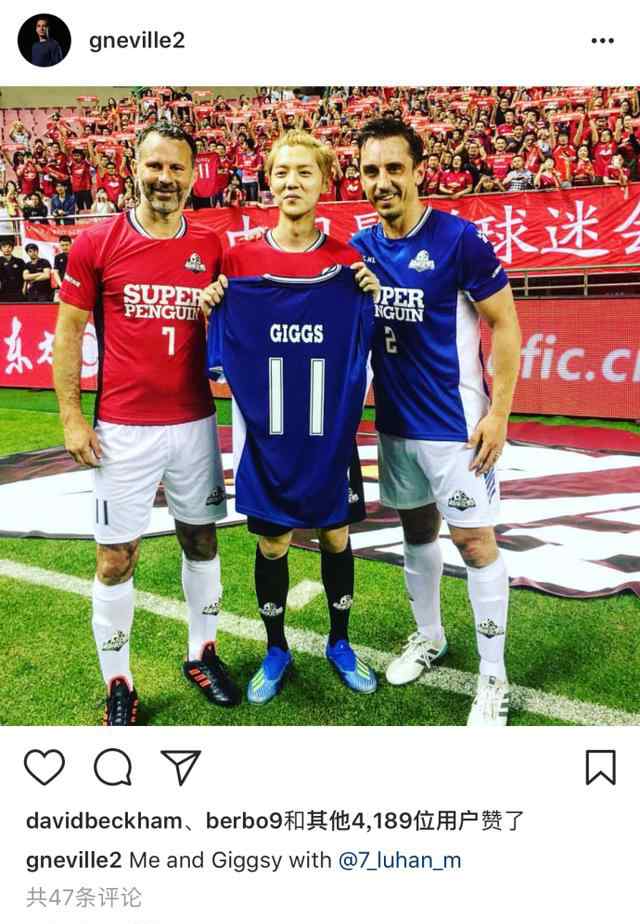Open the comment bubble icon
This screenshot has height=924, width=640.
click(112, 767)
